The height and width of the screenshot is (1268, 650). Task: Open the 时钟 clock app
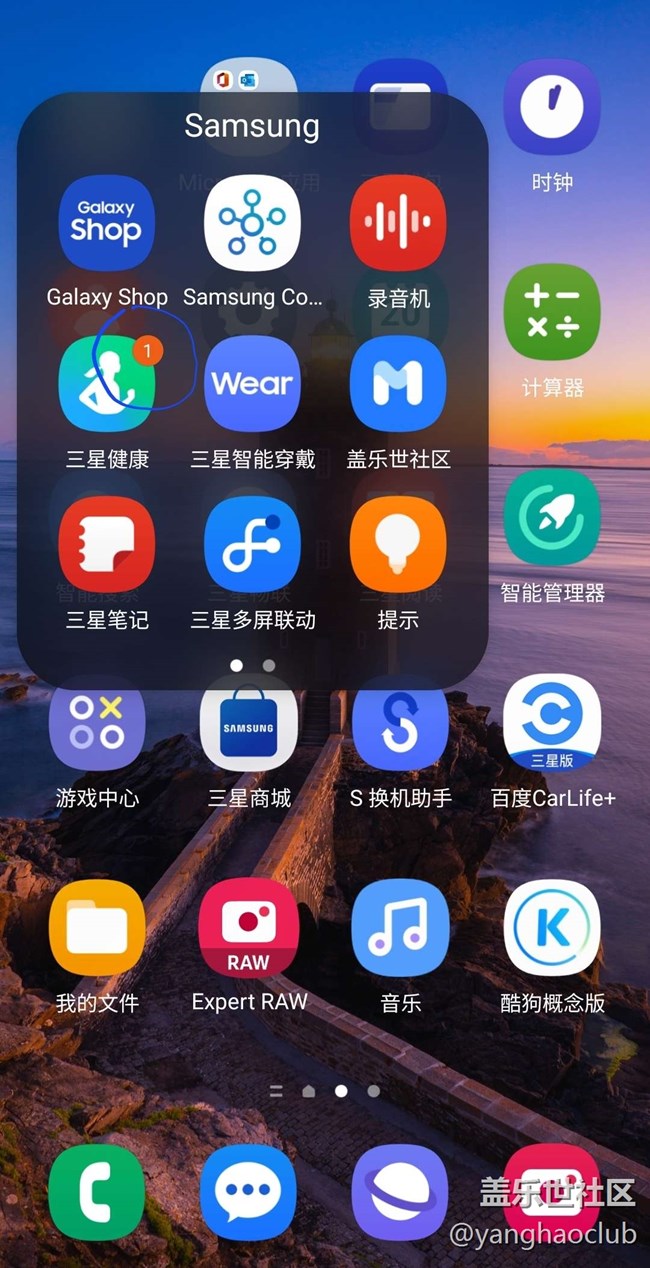click(x=552, y=107)
